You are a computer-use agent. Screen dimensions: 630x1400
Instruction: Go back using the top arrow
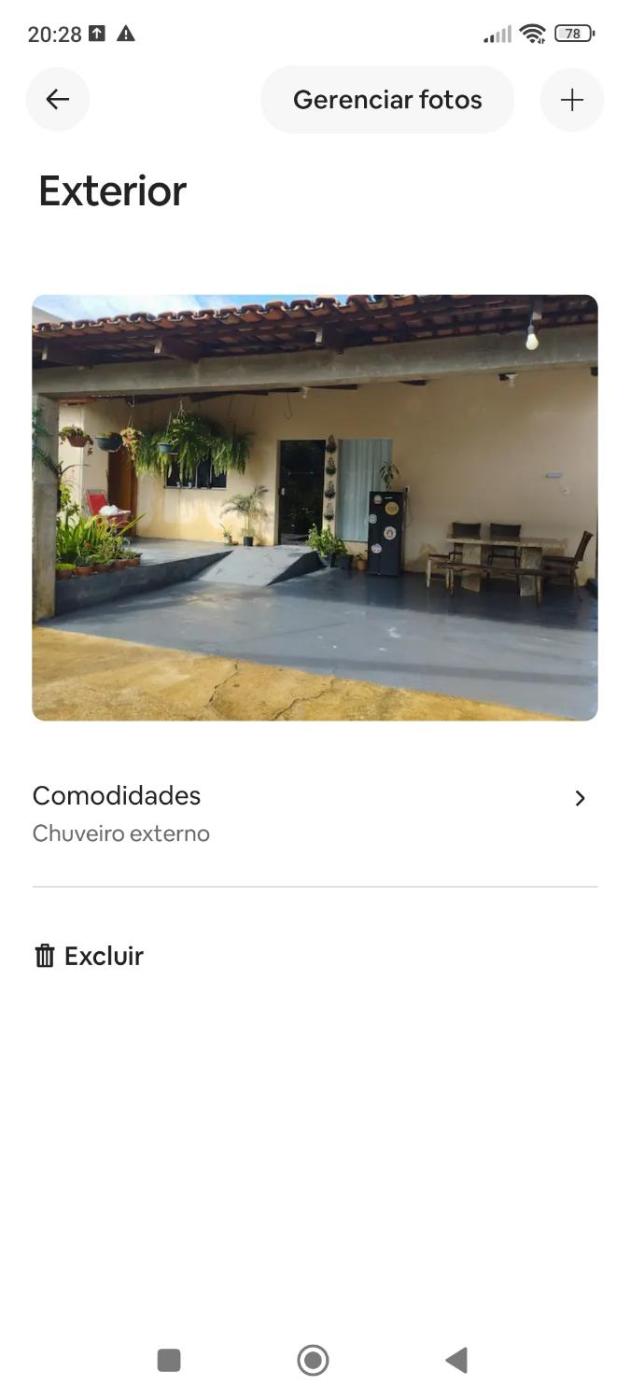58,99
